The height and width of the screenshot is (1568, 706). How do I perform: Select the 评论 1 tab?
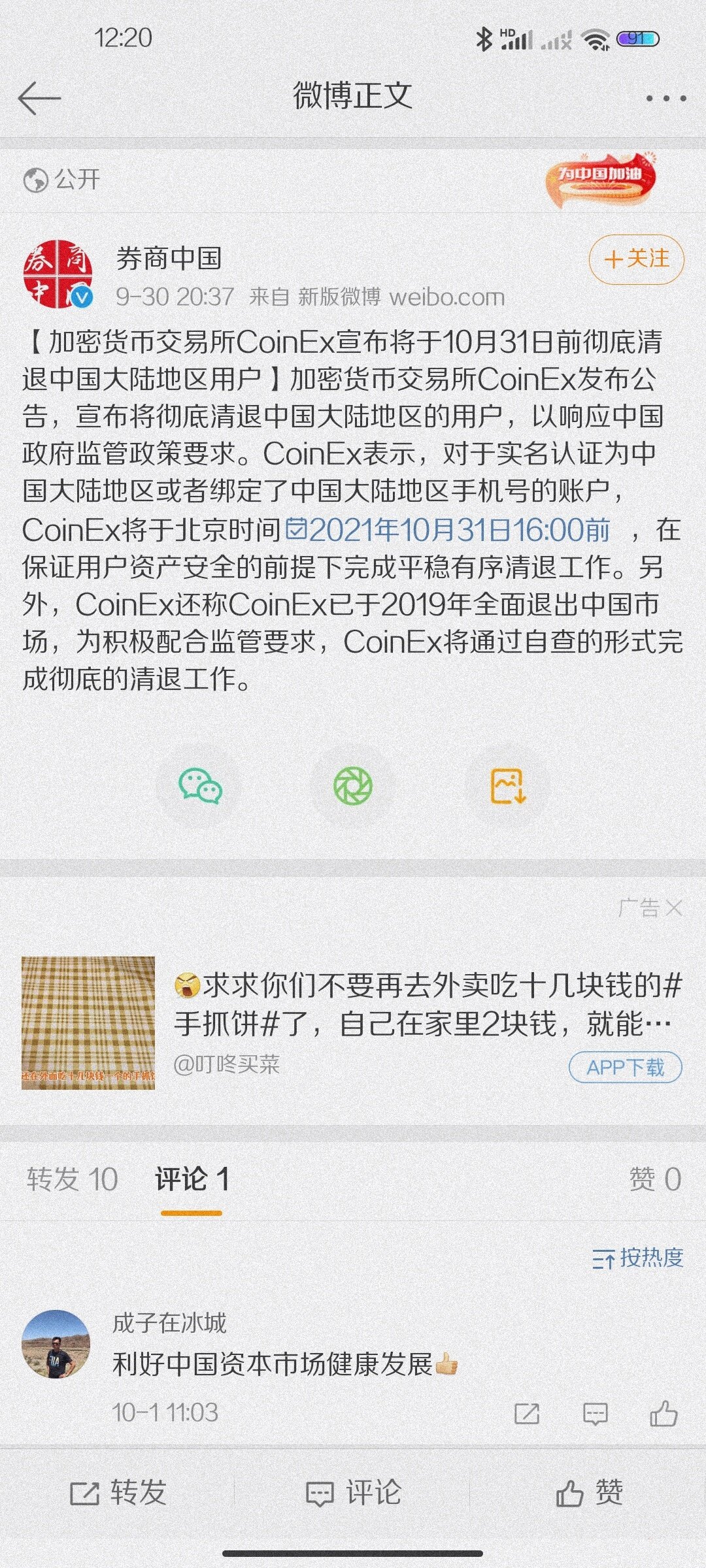192,1180
